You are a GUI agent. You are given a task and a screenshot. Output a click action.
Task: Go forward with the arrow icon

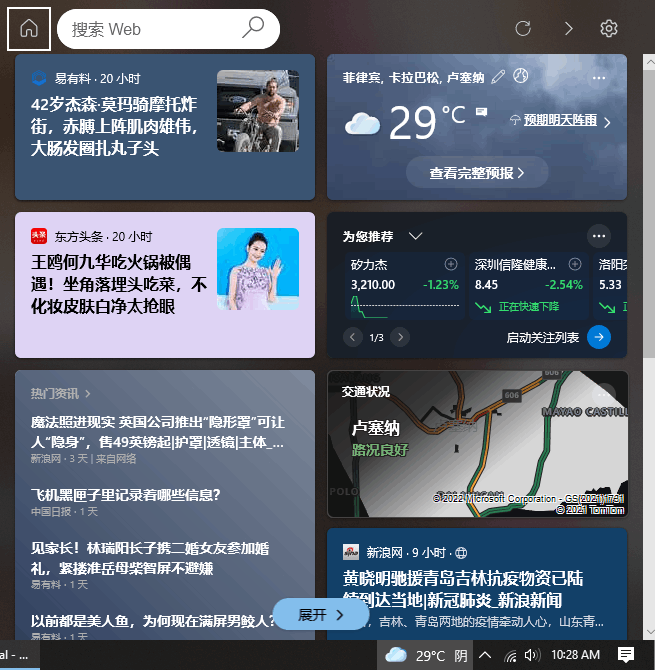pyautogui.click(x=569, y=29)
